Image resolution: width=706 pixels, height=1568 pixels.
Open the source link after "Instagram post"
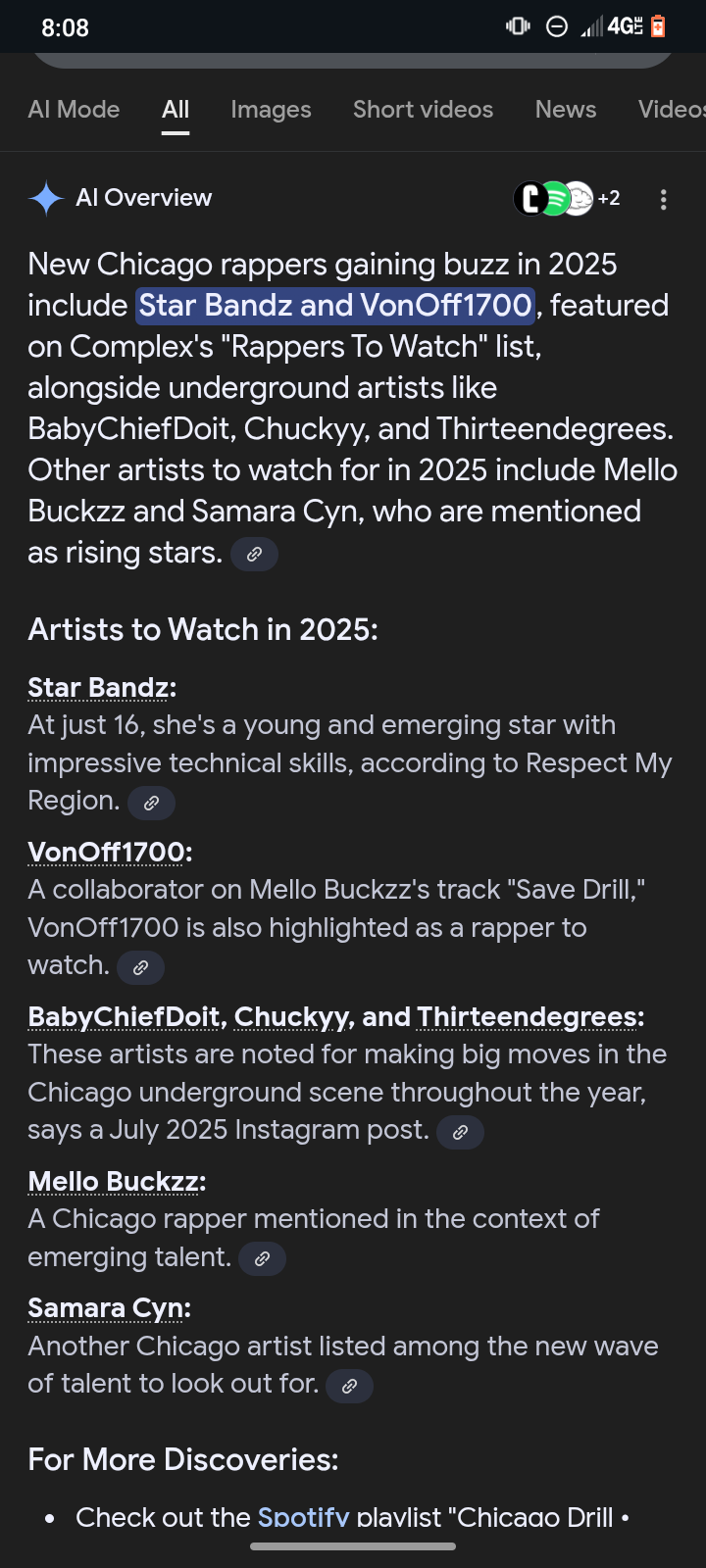[x=460, y=1132]
